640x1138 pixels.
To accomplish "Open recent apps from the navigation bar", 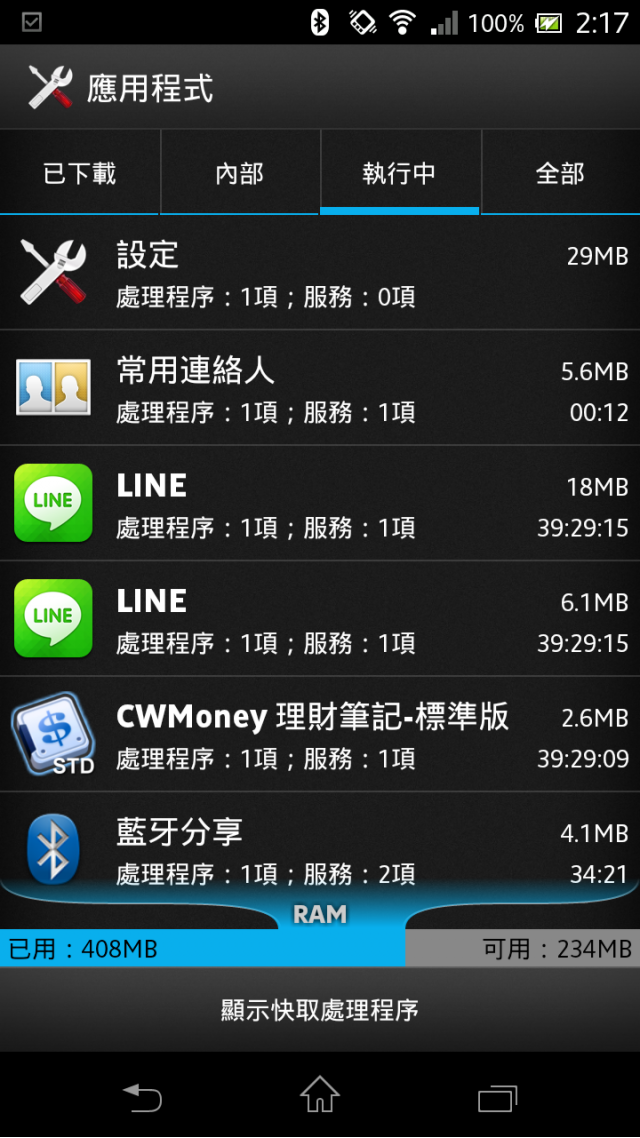I will 497,1097.
